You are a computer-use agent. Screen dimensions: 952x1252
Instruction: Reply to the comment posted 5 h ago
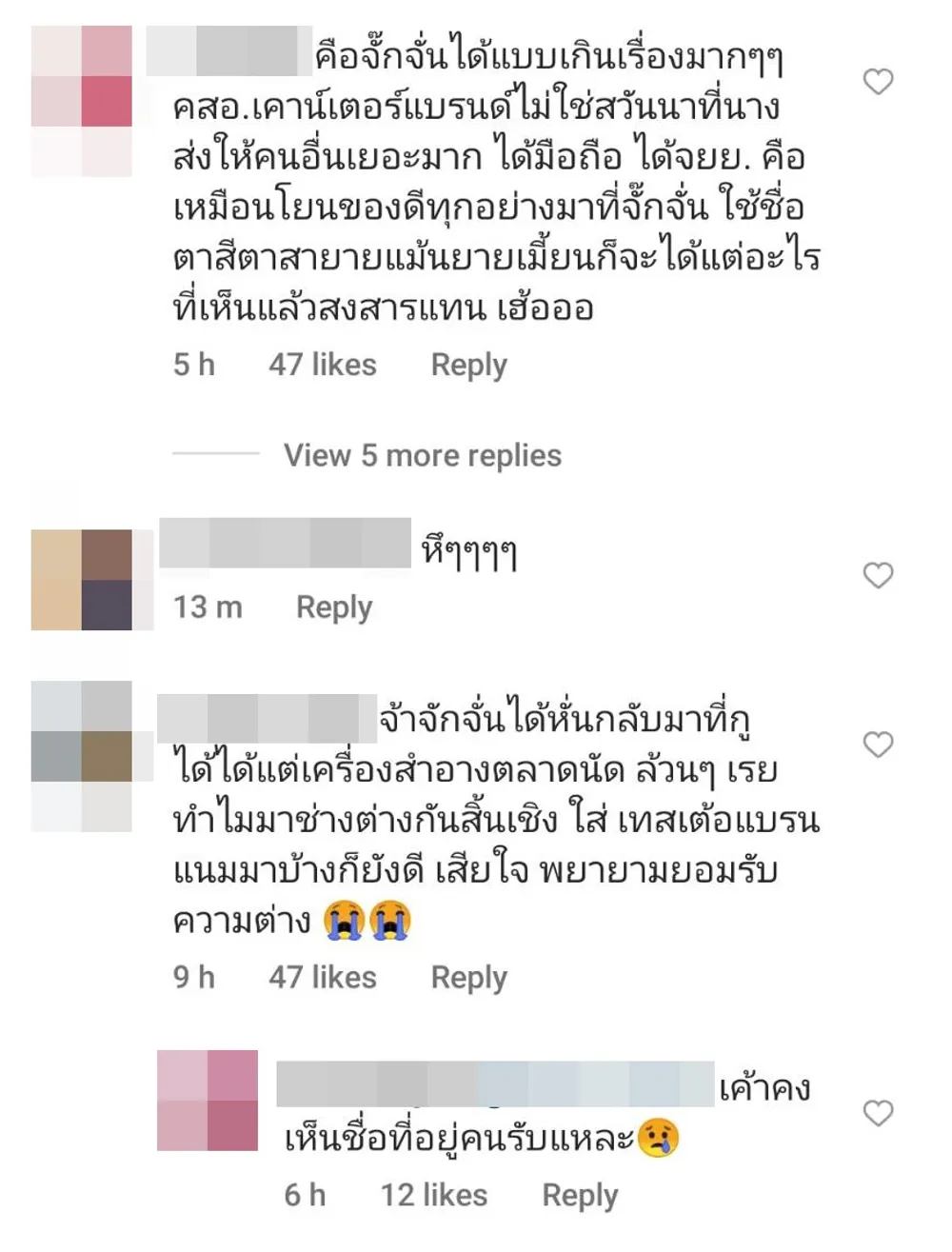pyautogui.click(x=468, y=365)
